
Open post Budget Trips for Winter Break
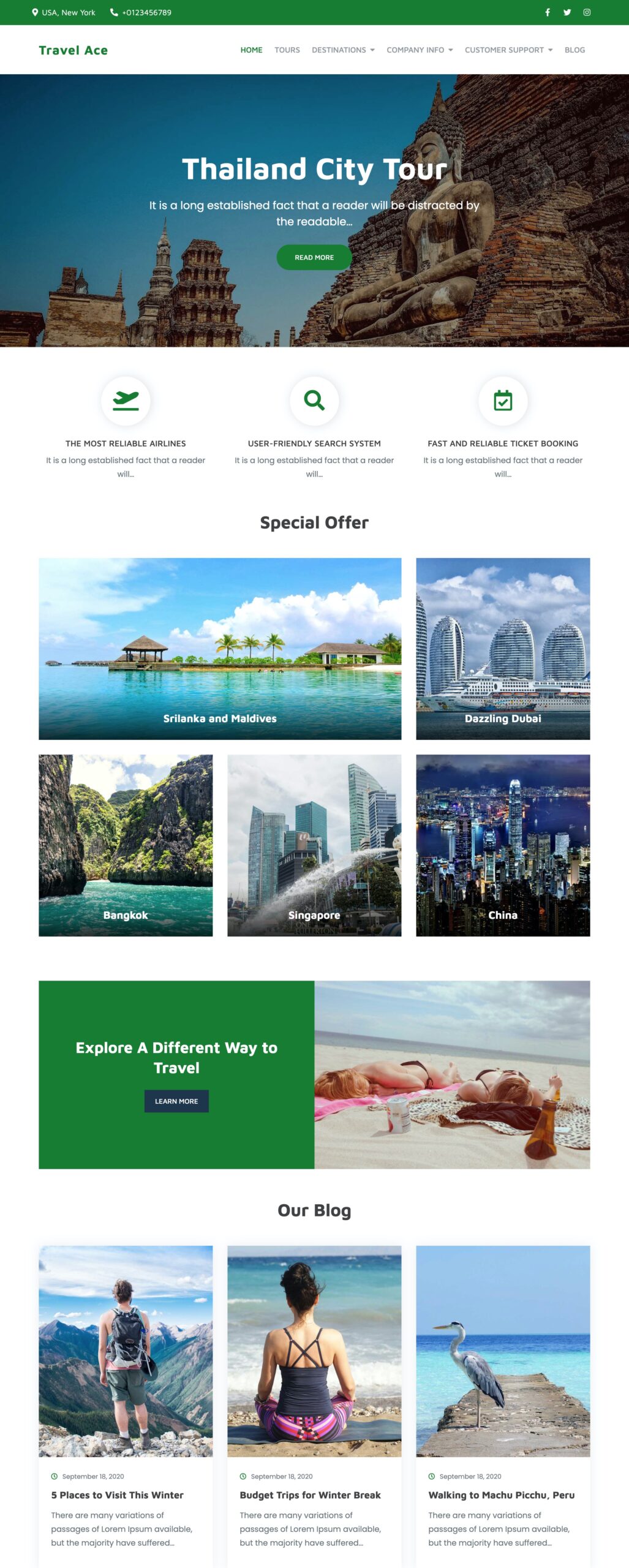point(310,1494)
